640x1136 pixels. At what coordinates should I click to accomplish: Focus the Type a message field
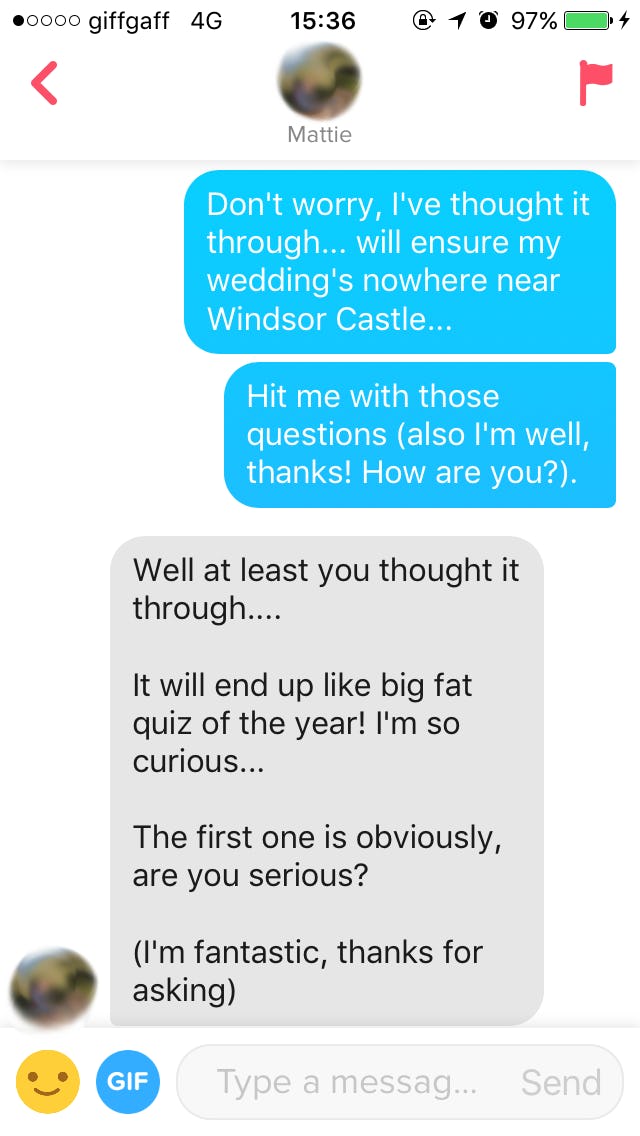point(345,1082)
